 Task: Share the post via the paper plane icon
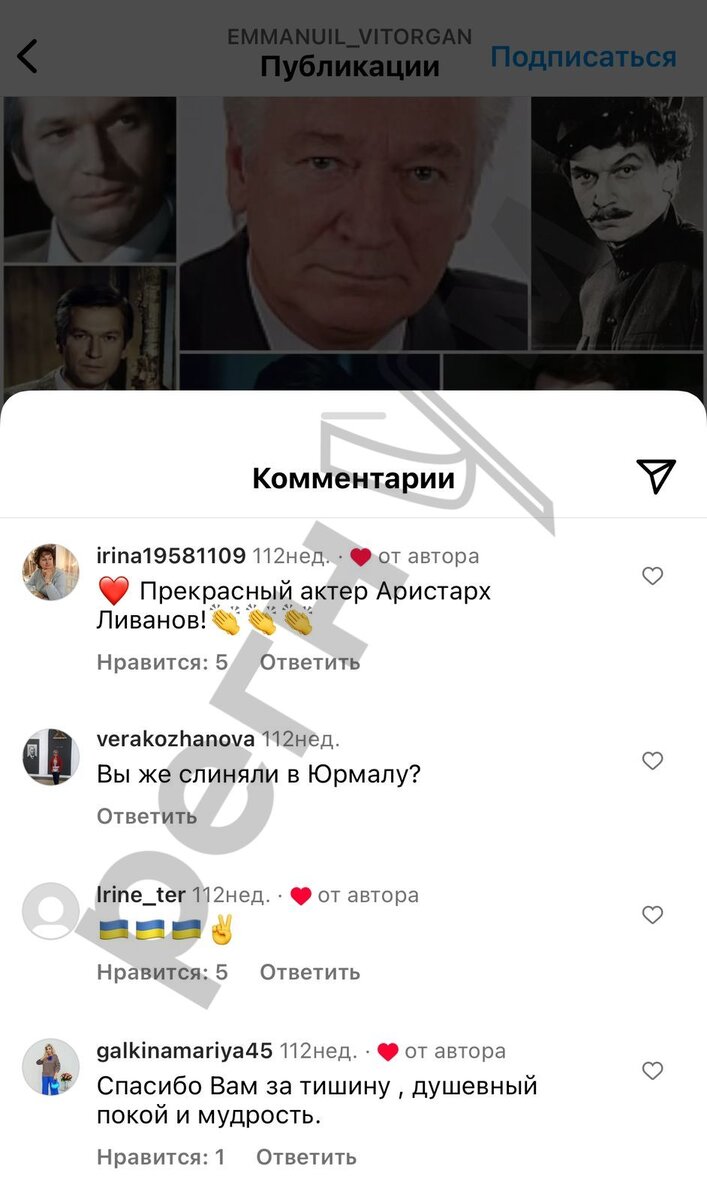pos(656,476)
